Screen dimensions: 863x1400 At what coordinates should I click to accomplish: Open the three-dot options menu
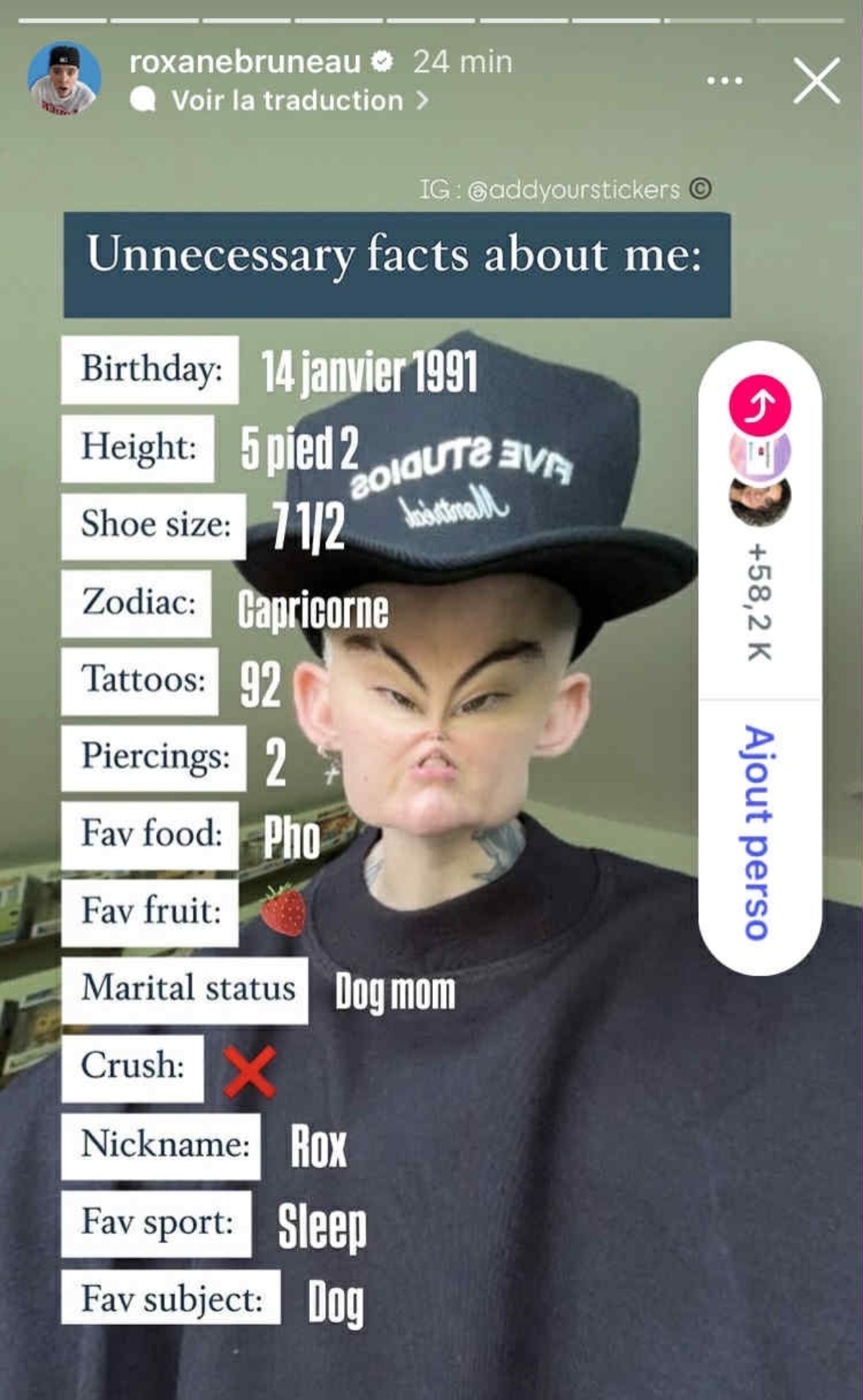coord(724,81)
